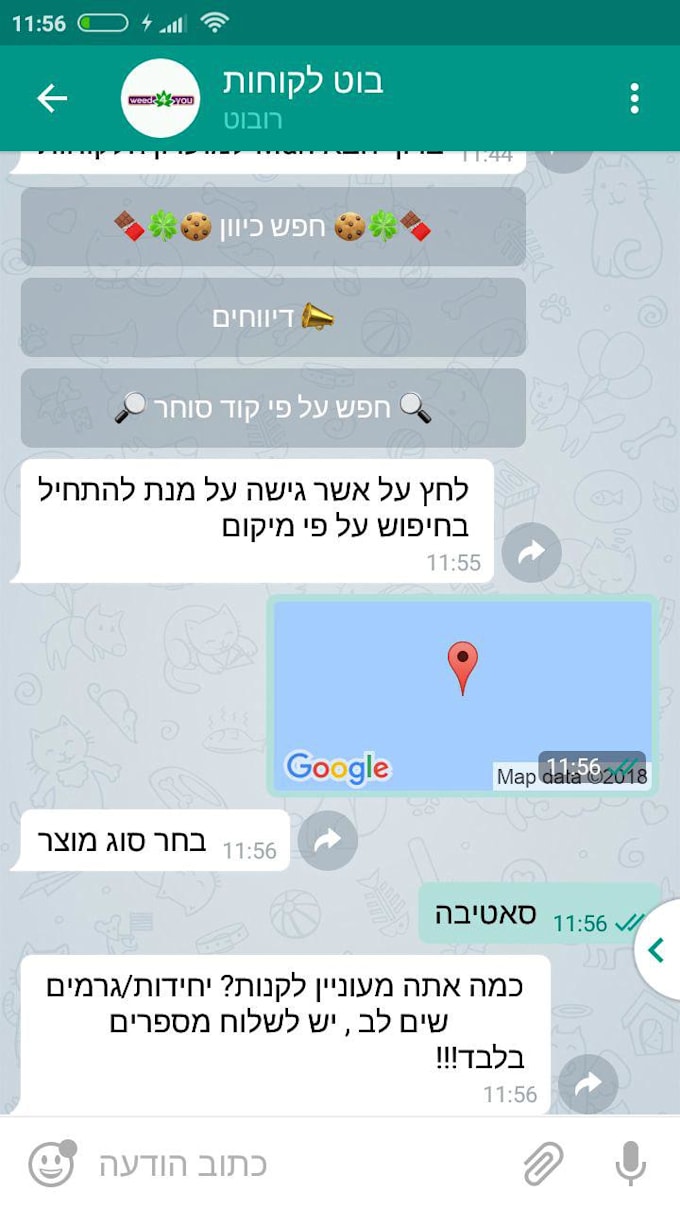Forward the בחר סוג מוצר message
Screen dimensions: 680x1209
click(x=327, y=841)
